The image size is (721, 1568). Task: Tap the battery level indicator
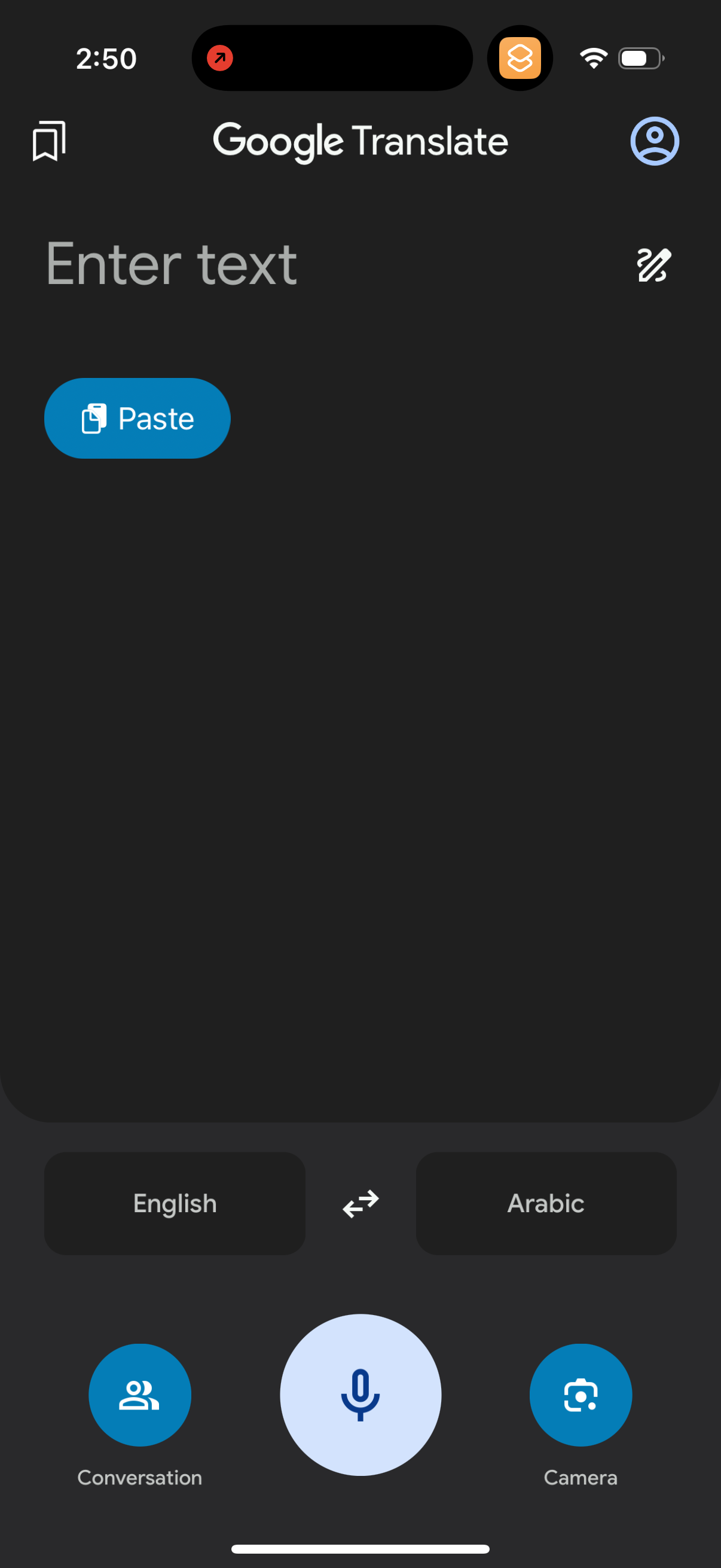(x=639, y=58)
